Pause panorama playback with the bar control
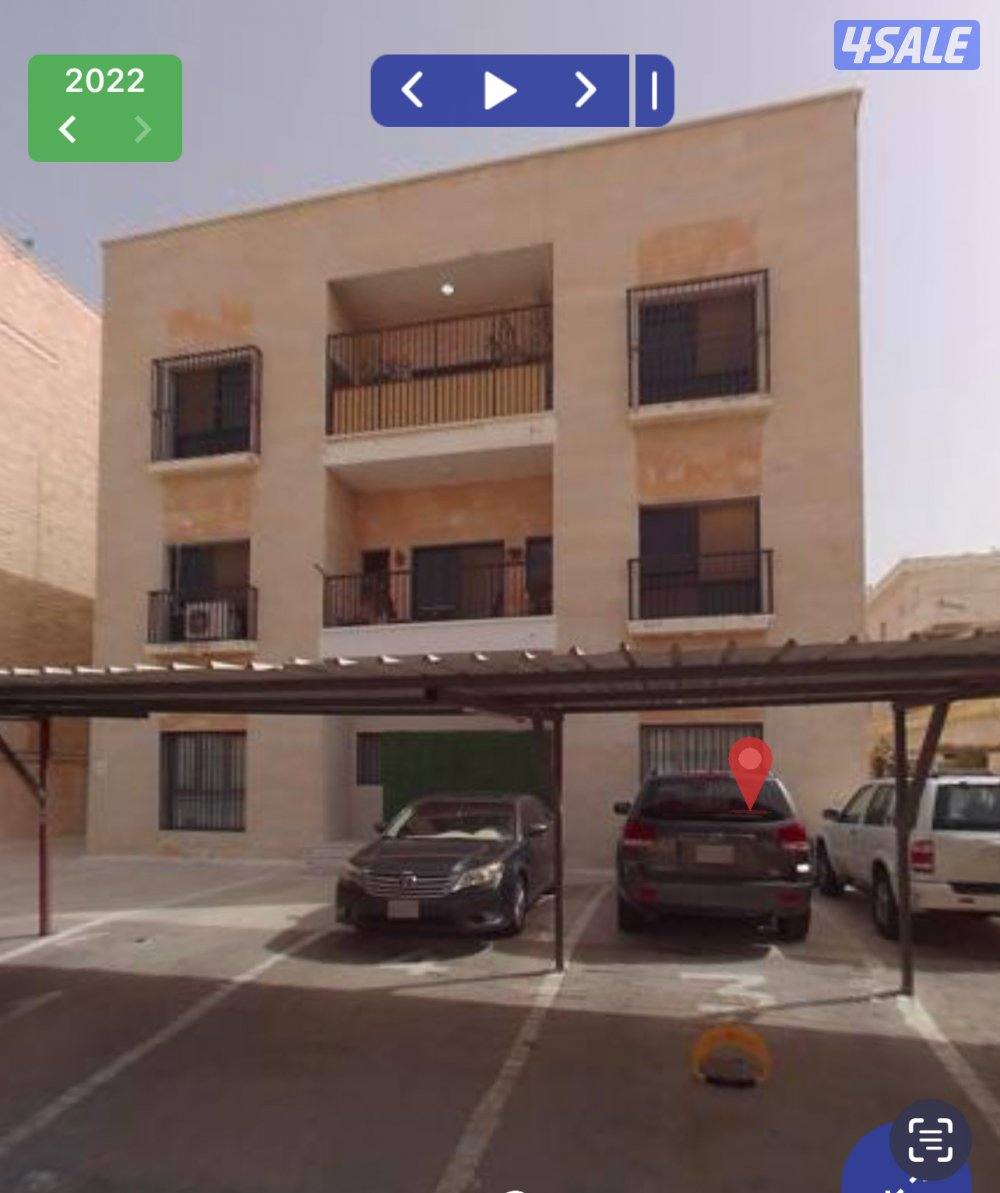 tap(654, 92)
